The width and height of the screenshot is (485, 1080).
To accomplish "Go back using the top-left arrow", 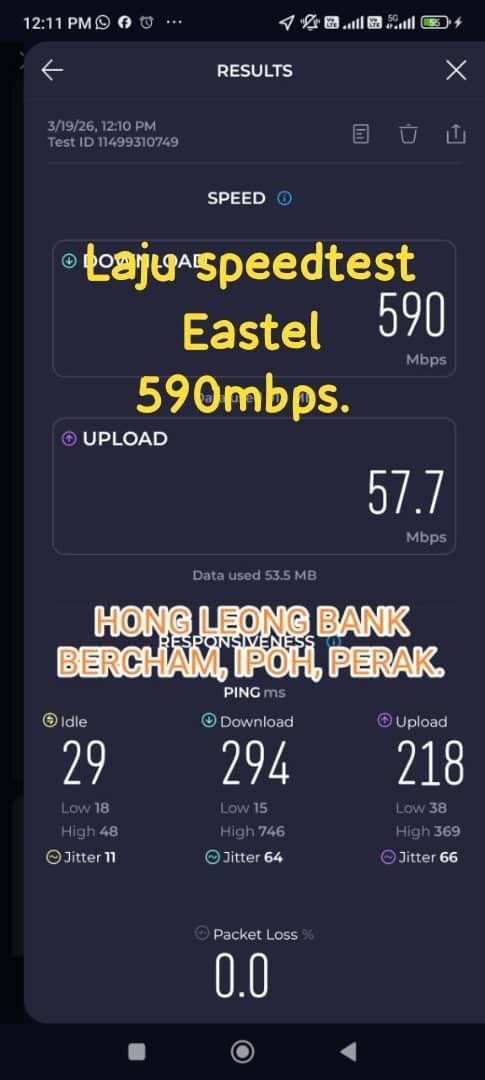I will [52, 70].
